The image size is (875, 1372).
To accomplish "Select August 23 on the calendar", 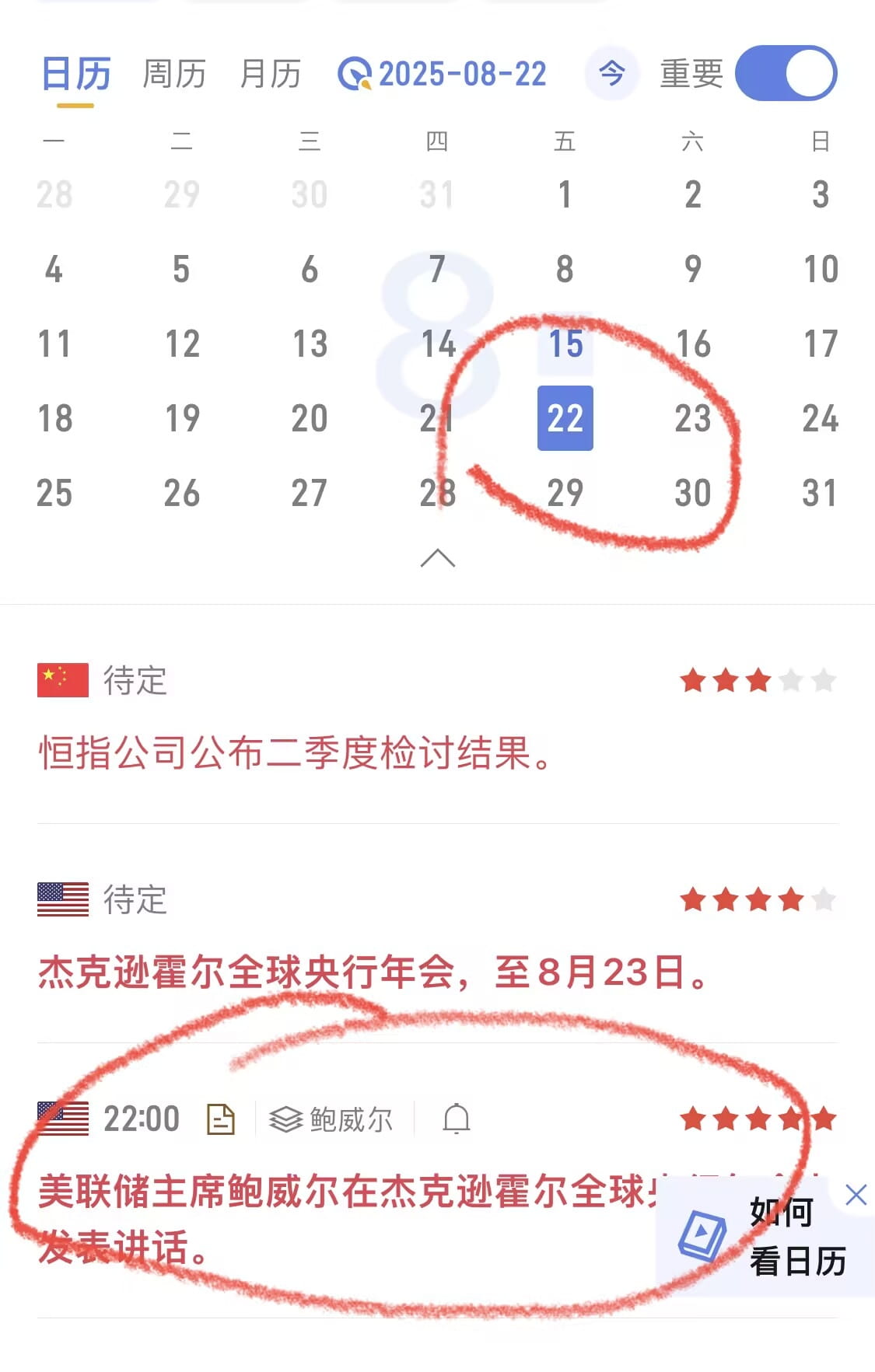I will point(692,418).
